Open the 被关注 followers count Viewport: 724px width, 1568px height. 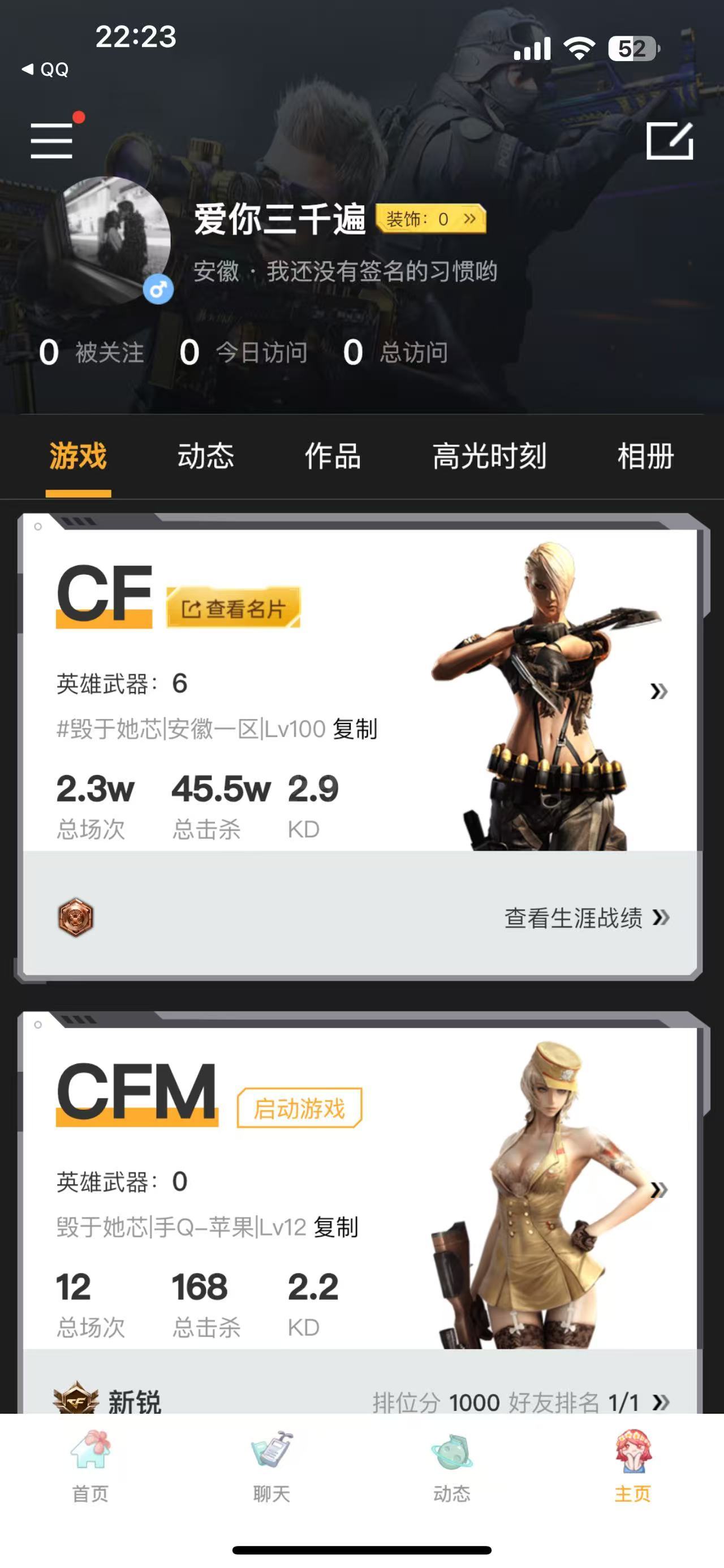coord(91,353)
